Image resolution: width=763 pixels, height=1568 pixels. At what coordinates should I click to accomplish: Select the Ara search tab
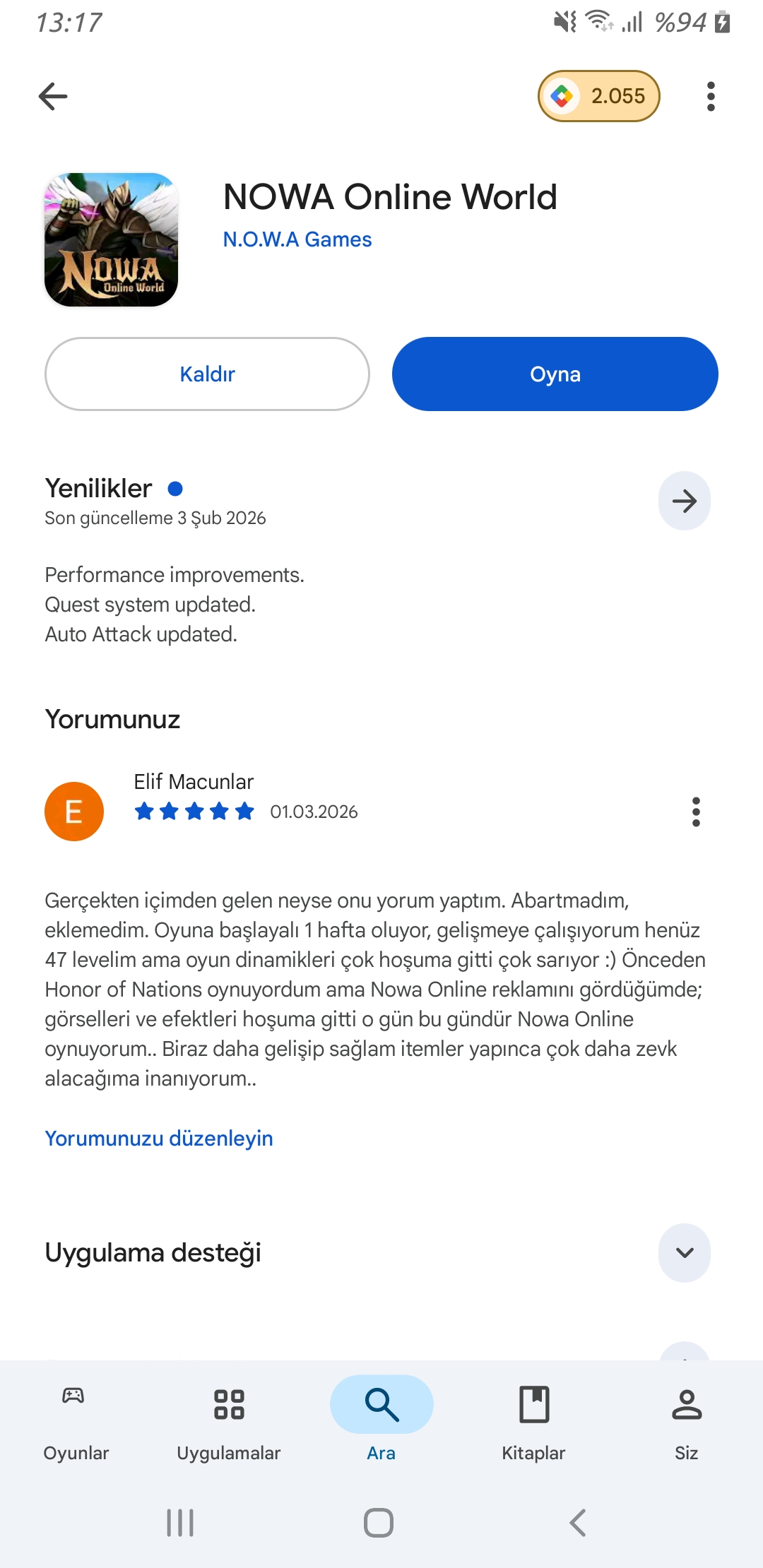tap(381, 1420)
